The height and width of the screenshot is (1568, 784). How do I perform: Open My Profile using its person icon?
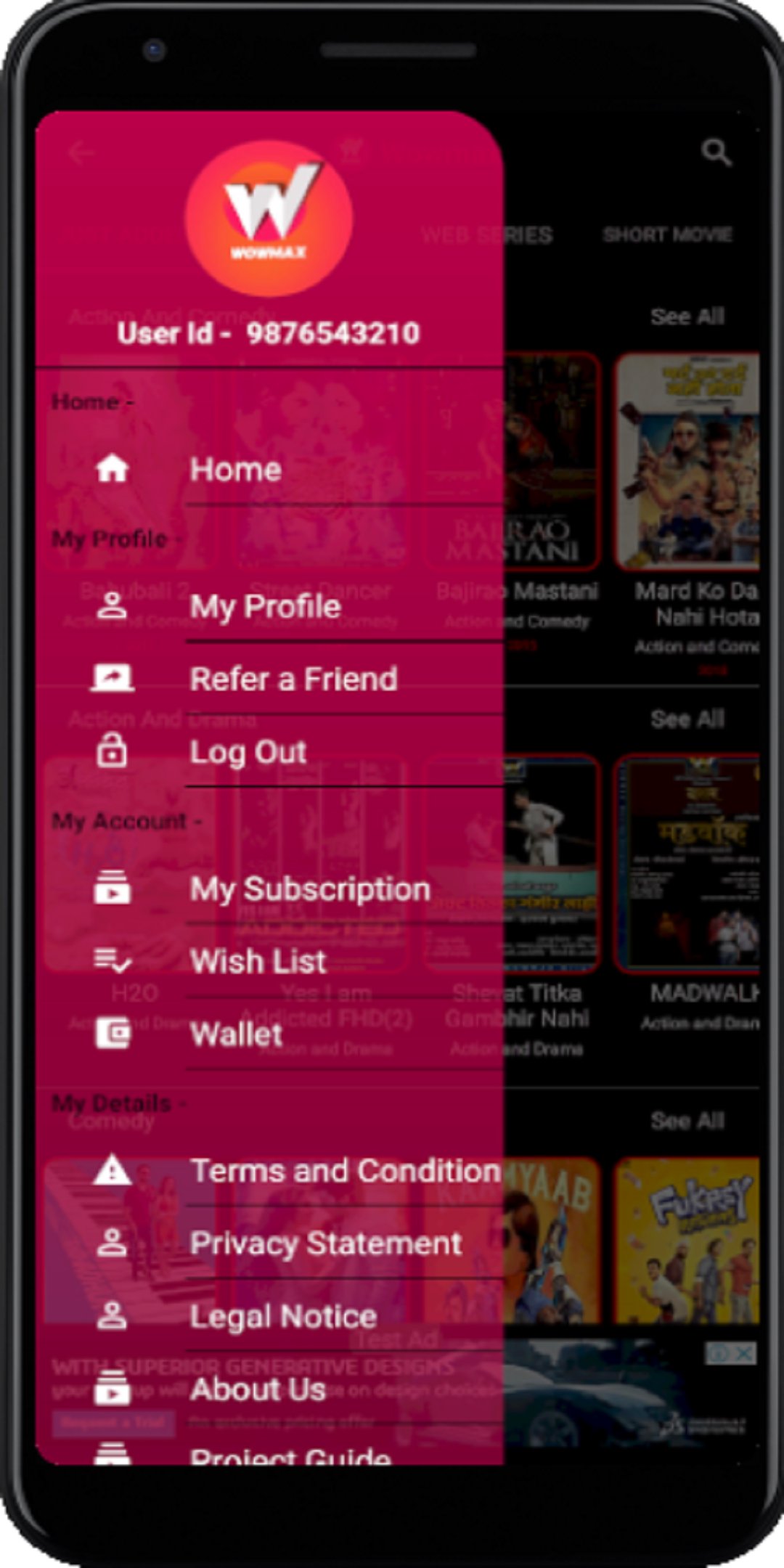tap(112, 605)
